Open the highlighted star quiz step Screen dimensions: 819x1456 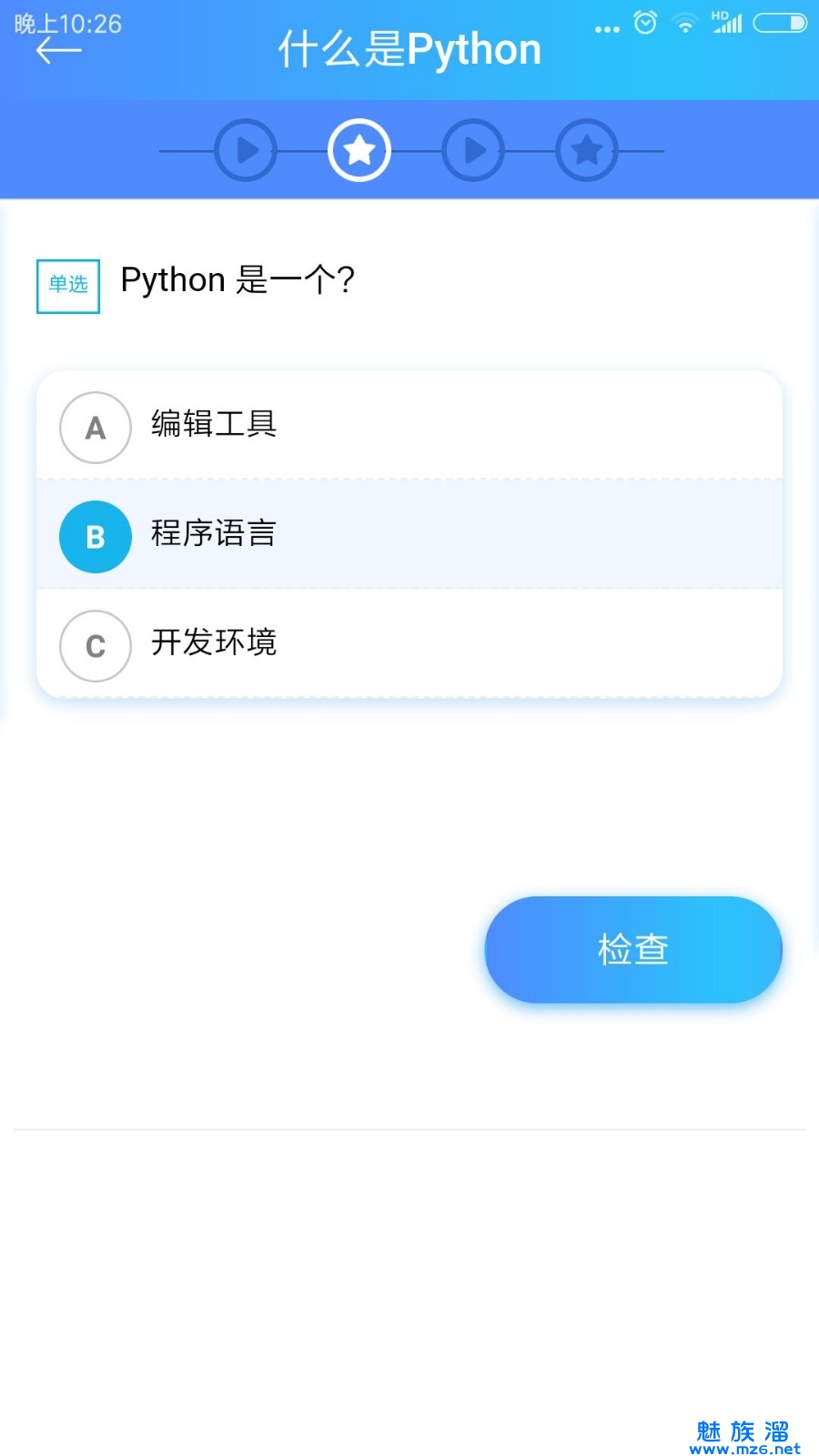pyautogui.click(x=359, y=150)
